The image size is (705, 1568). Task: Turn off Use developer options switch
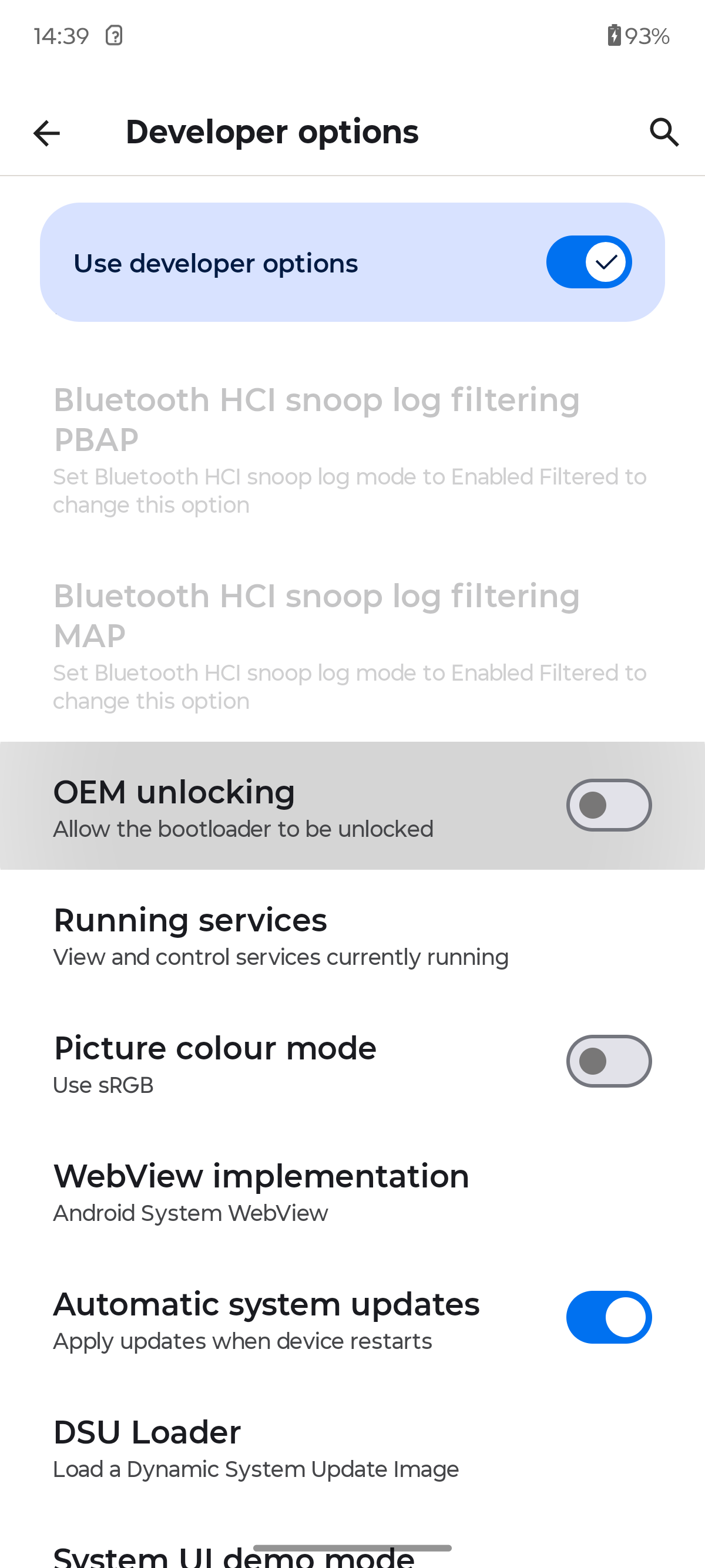pos(589,263)
